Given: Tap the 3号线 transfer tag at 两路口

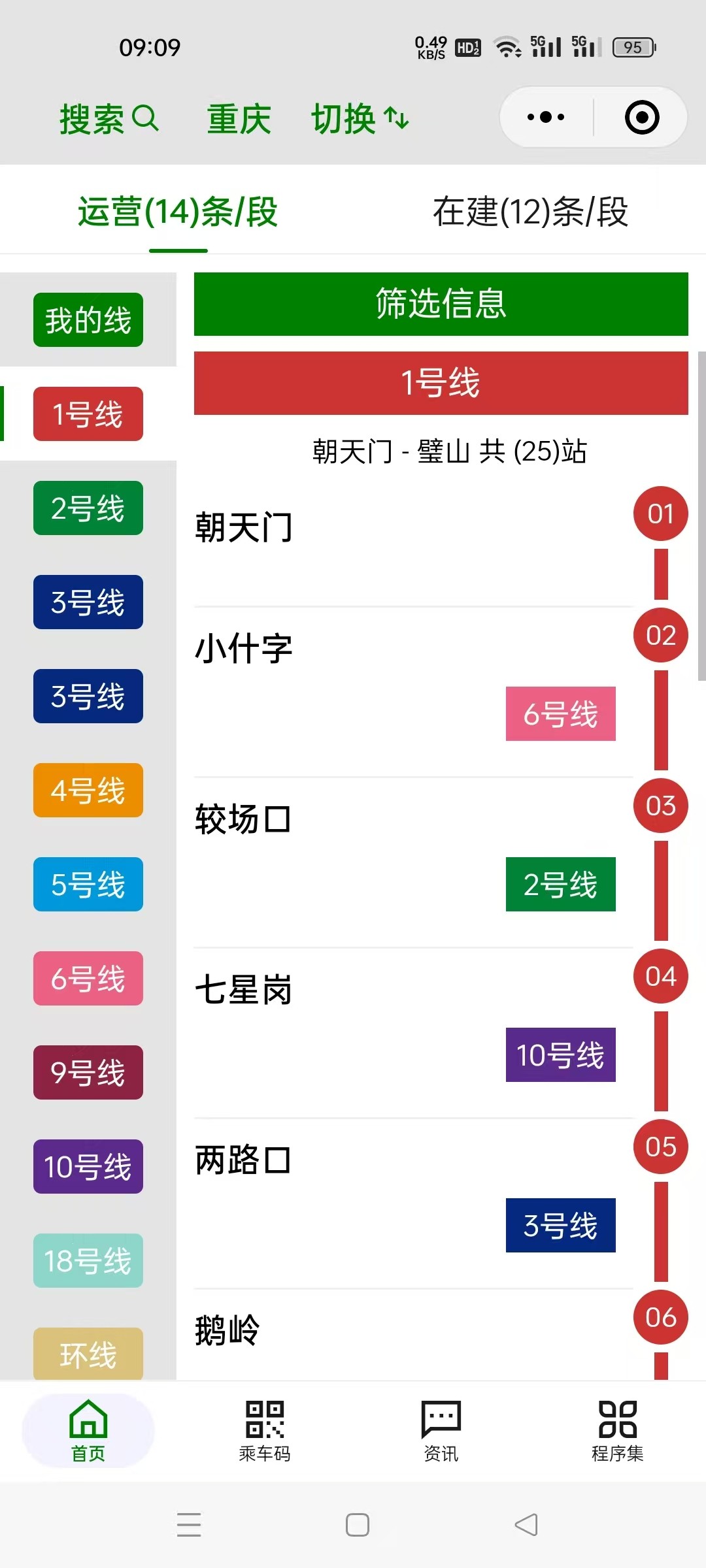Looking at the screenshot, I should [560, 1226].
